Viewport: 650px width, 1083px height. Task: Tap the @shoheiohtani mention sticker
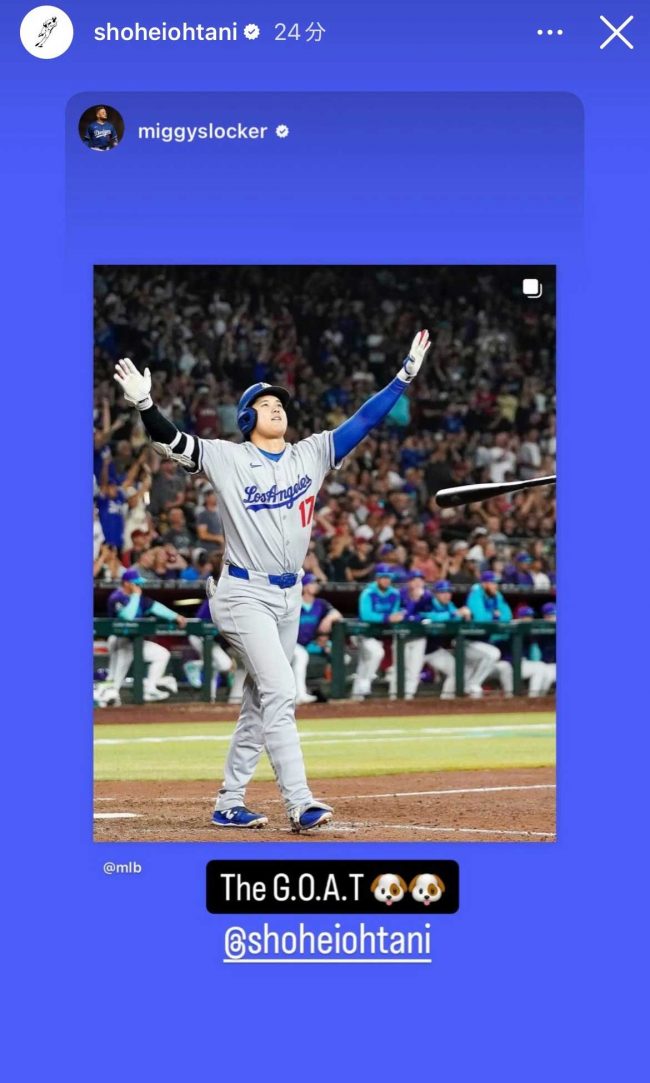(327, 943)
